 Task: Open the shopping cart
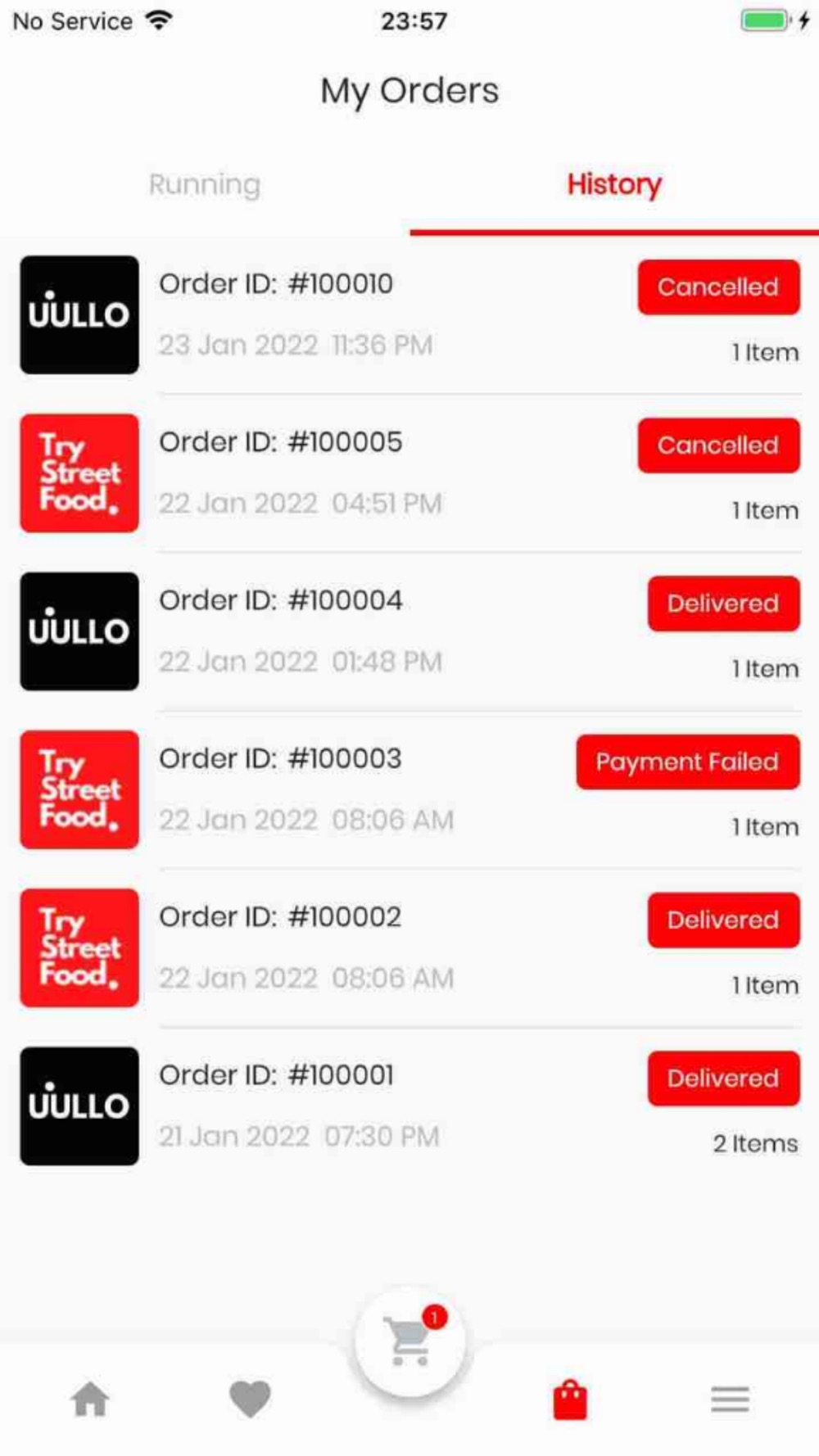pyautogui.click(x=409, y=1341)
